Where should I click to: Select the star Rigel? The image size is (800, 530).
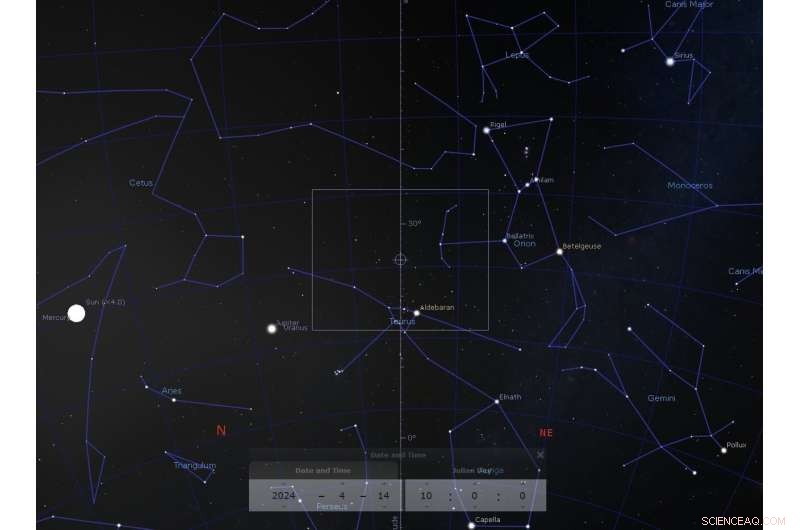click(x=487, y=130)
